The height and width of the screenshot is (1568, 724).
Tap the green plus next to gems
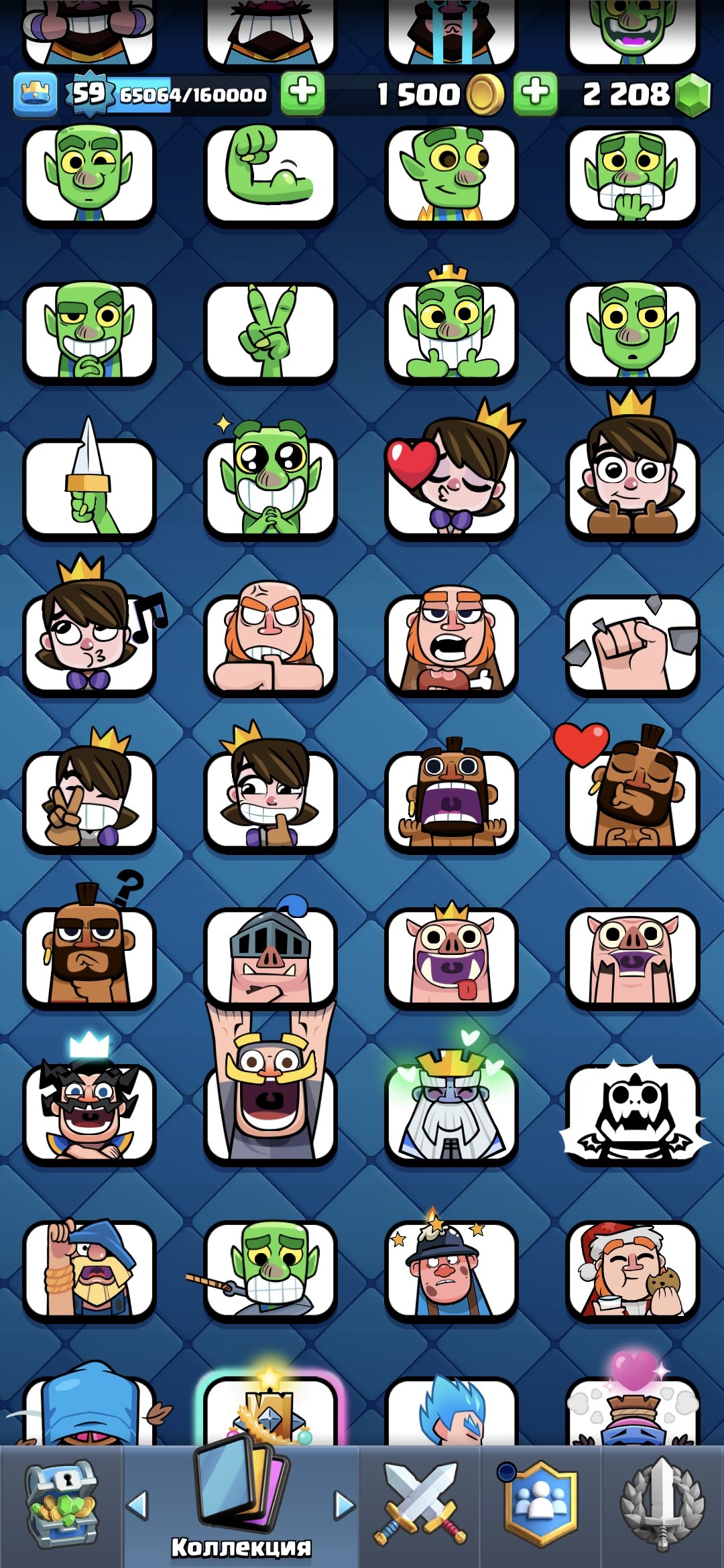pos(536,92)
